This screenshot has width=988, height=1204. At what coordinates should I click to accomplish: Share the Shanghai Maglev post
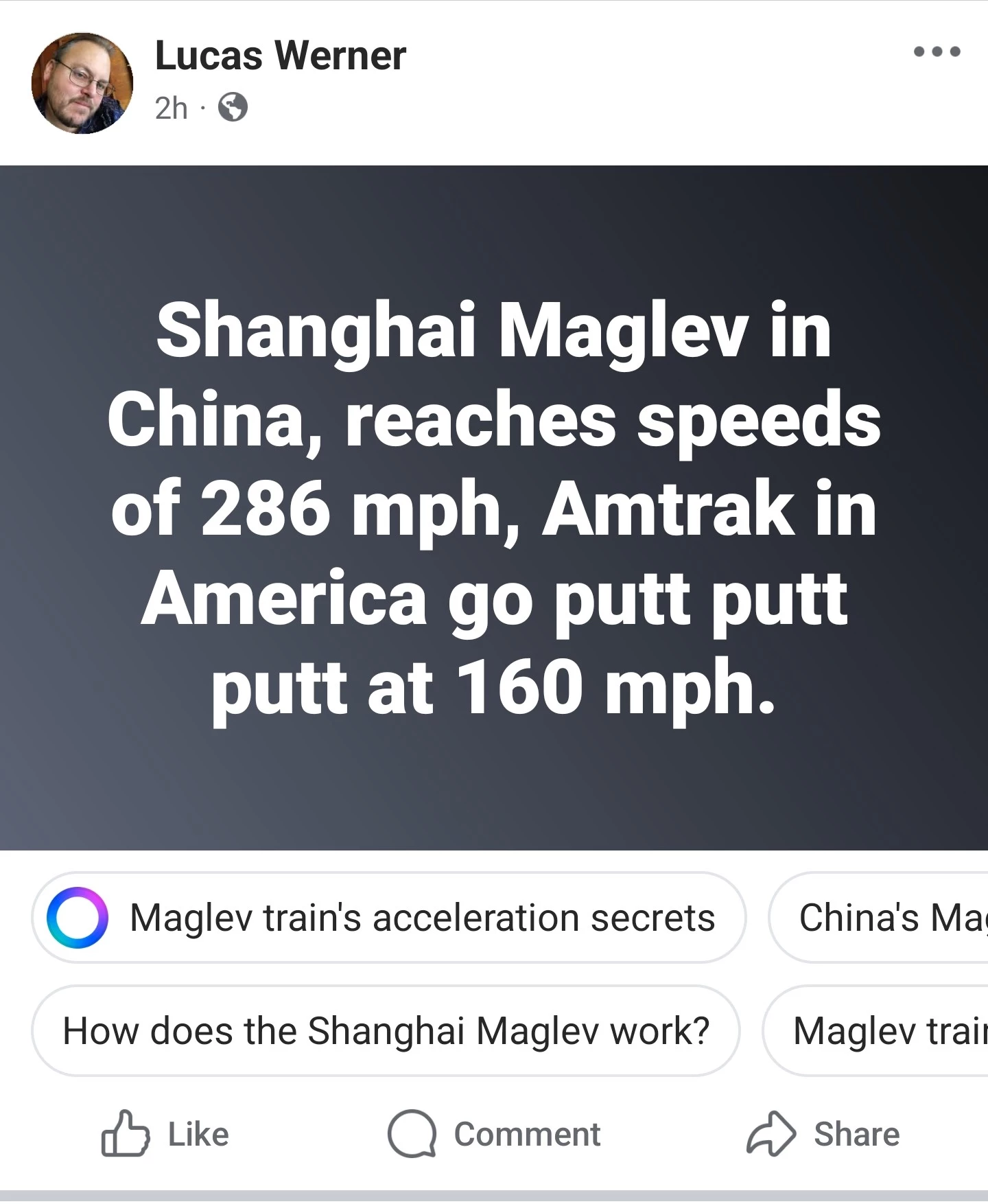(x=823, y=1134)
